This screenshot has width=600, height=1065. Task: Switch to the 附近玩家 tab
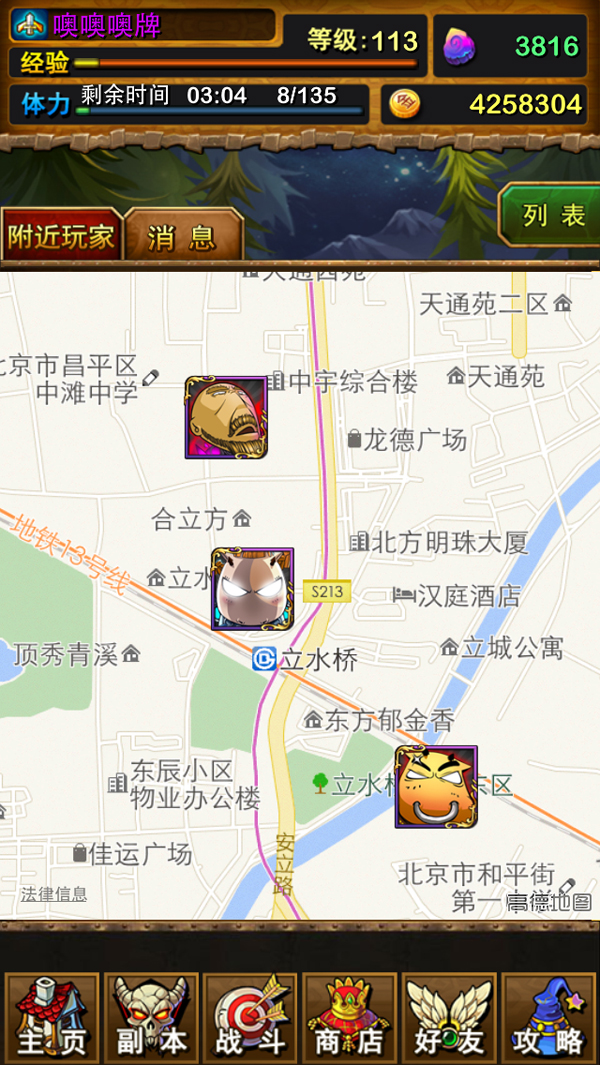tap(61, 237)
